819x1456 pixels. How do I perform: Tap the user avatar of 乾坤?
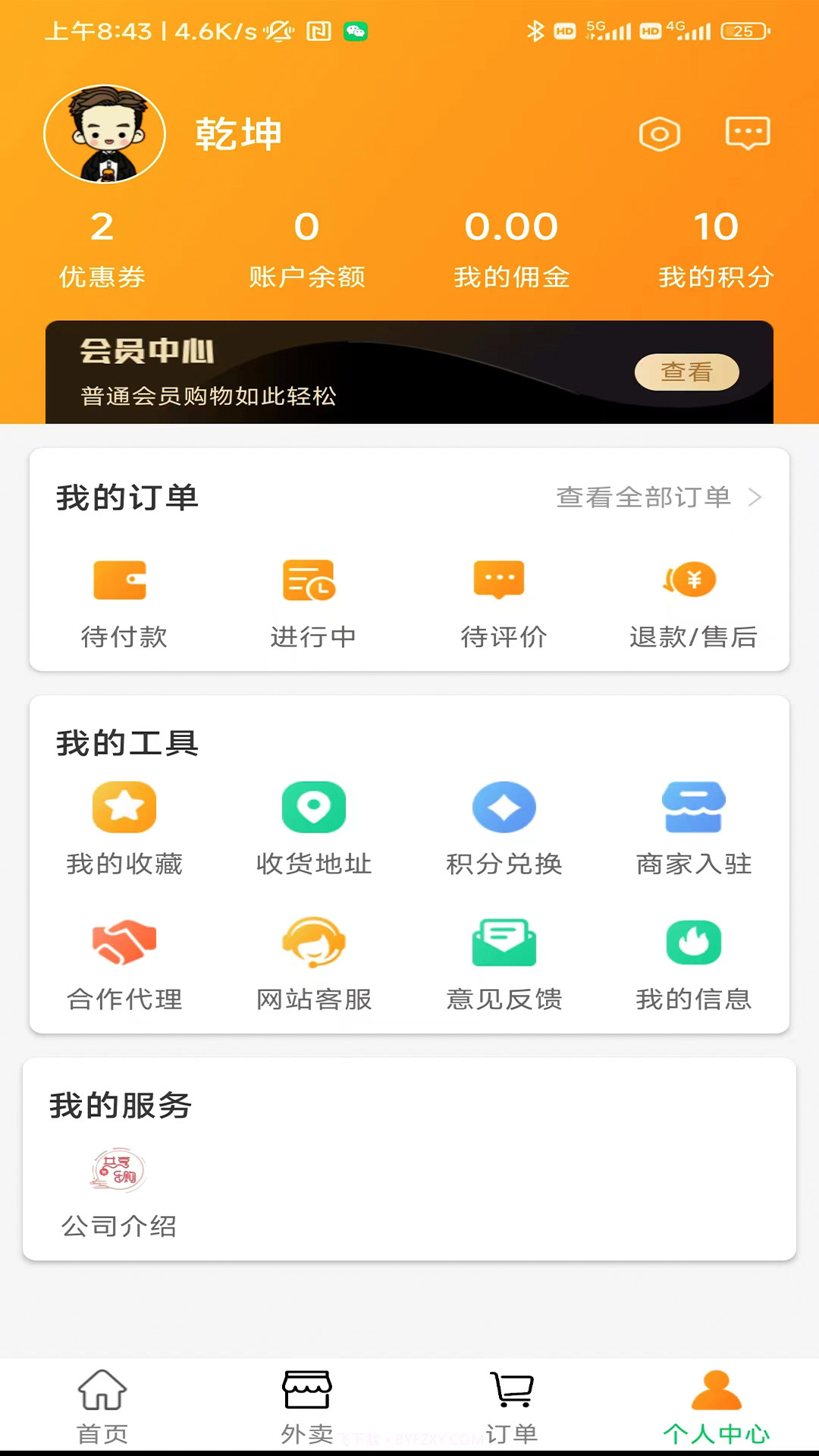(105, 133)
